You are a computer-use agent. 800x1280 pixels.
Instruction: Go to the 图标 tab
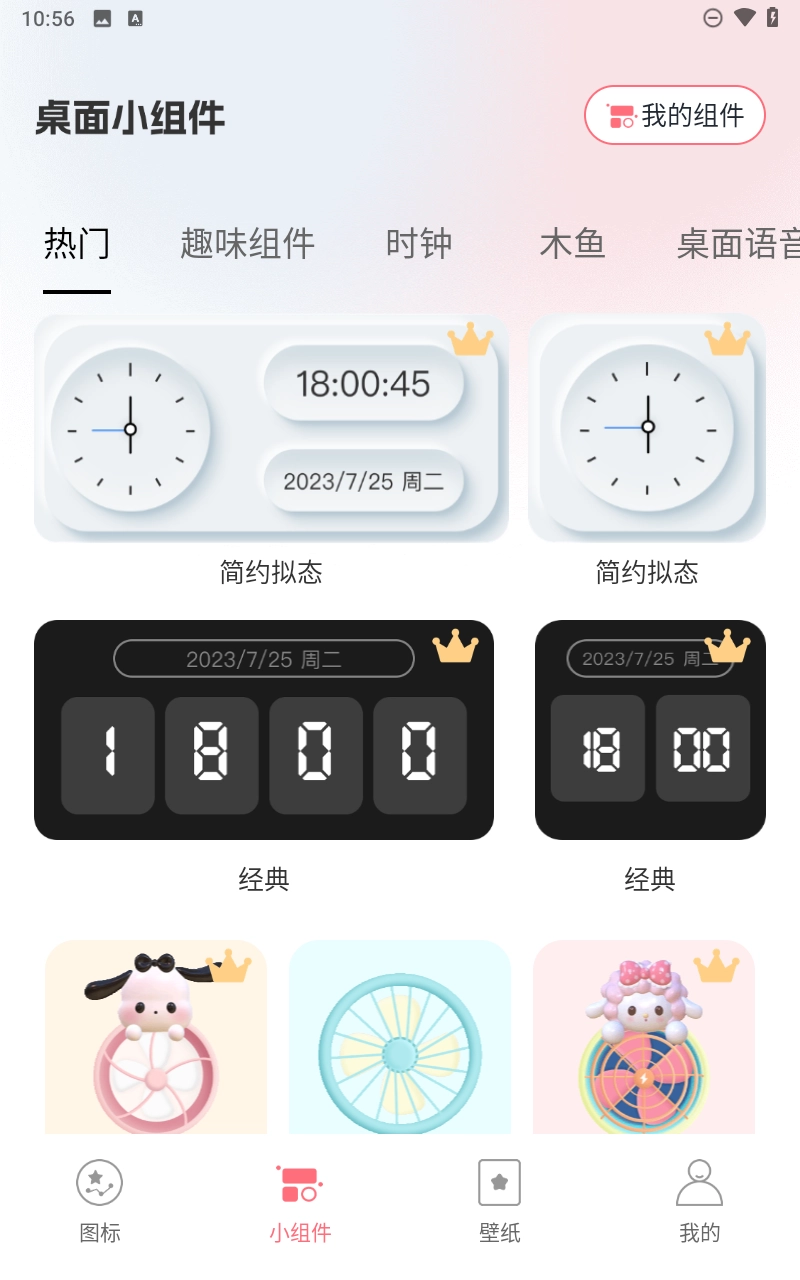100,1200
